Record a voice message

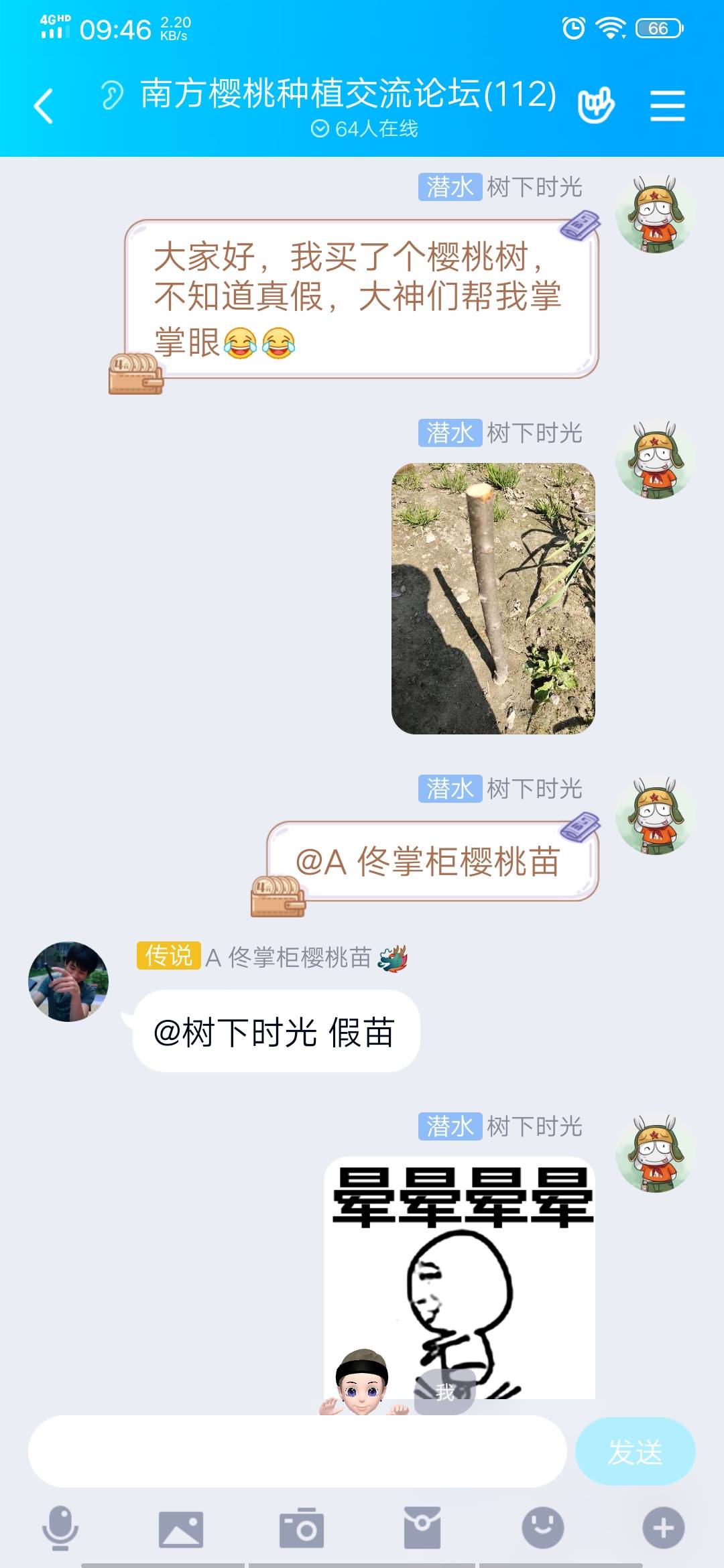60,1528
